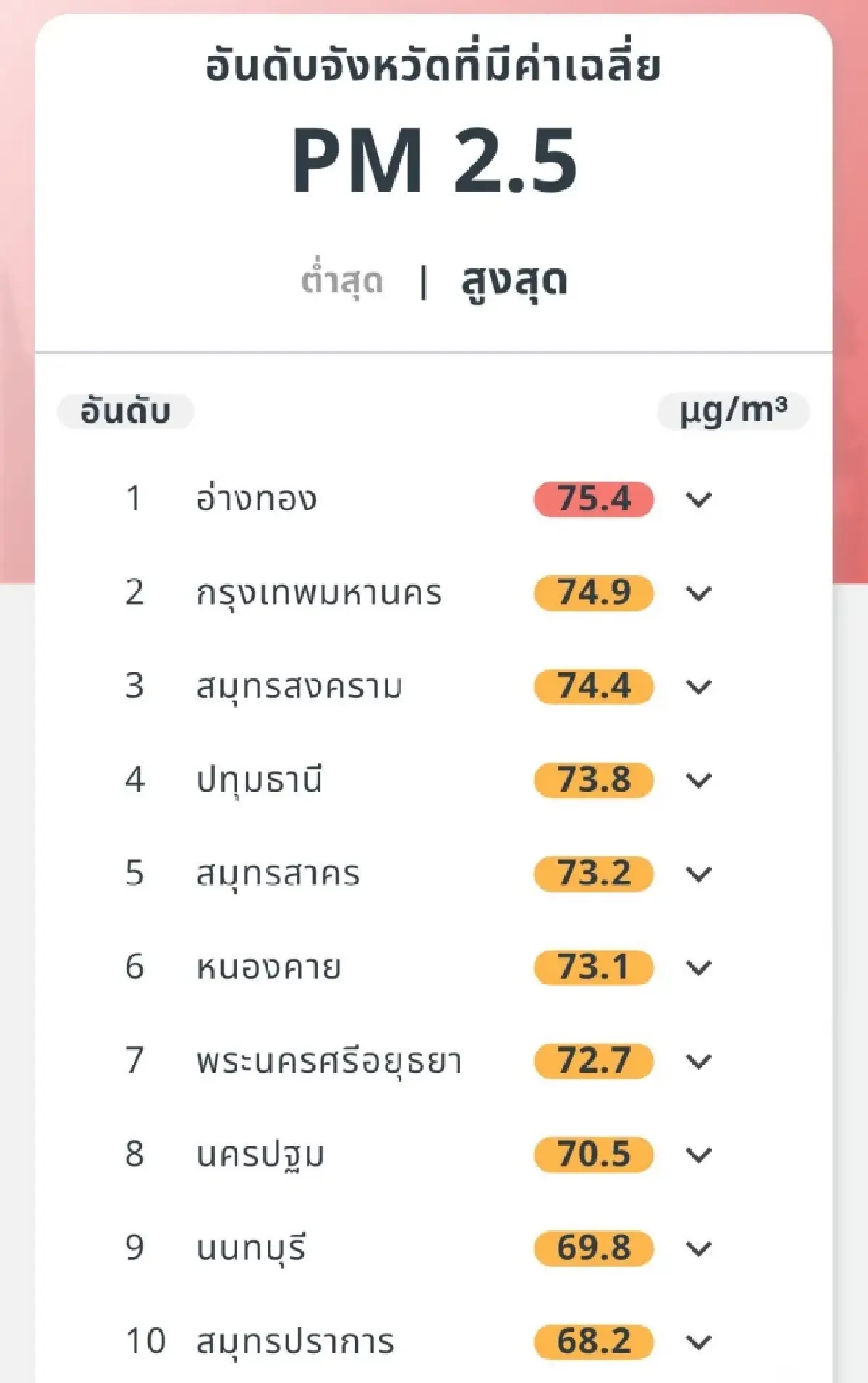Expand the ปทุมธานี row chevron
The height and width of the screenshot is (1383, 868).
pyautogui.click(x=699, y=781)
